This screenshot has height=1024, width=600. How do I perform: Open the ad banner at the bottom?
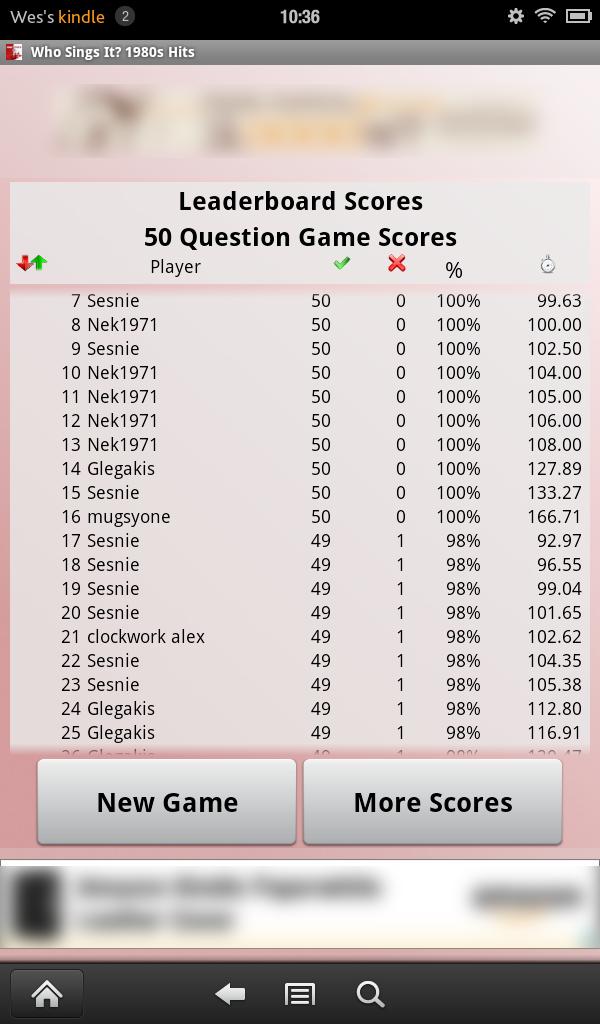click(x=300, y=904)
